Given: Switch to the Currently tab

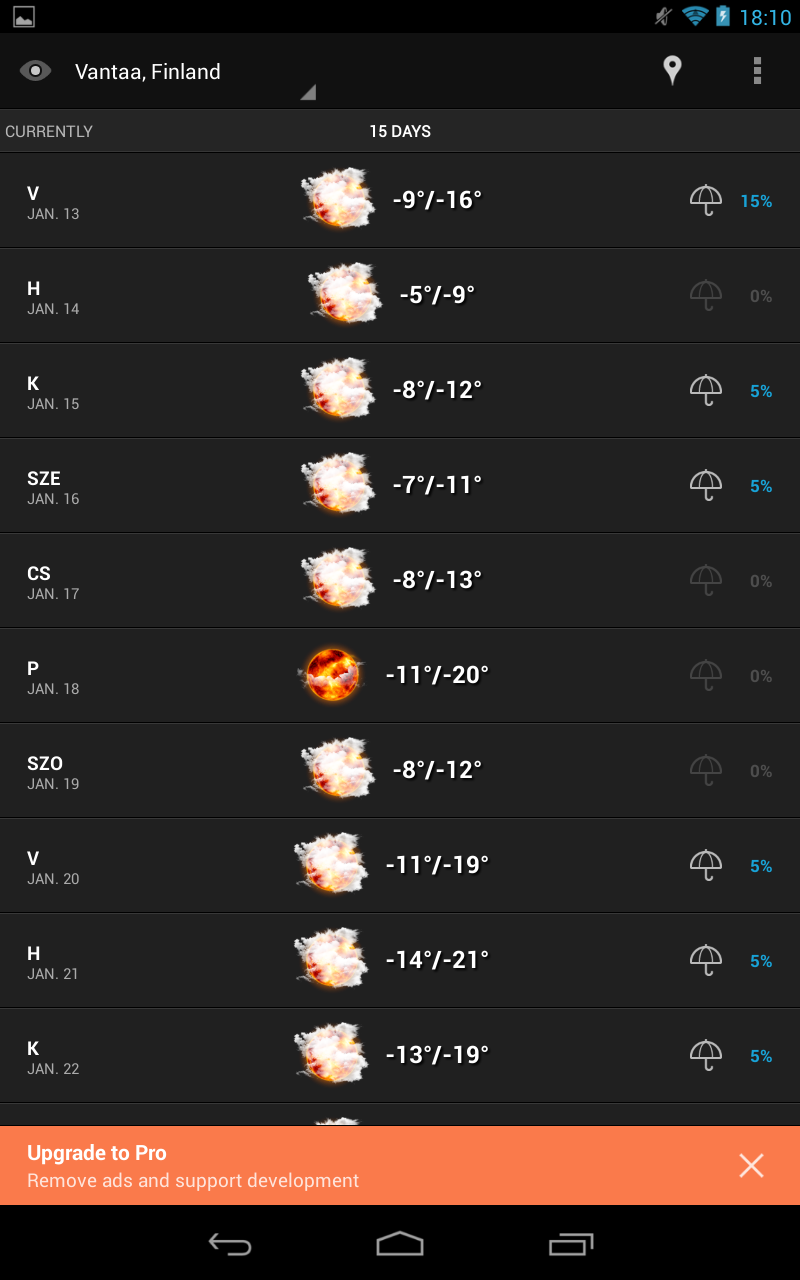Looking at the screenshot, I should 49,131.
